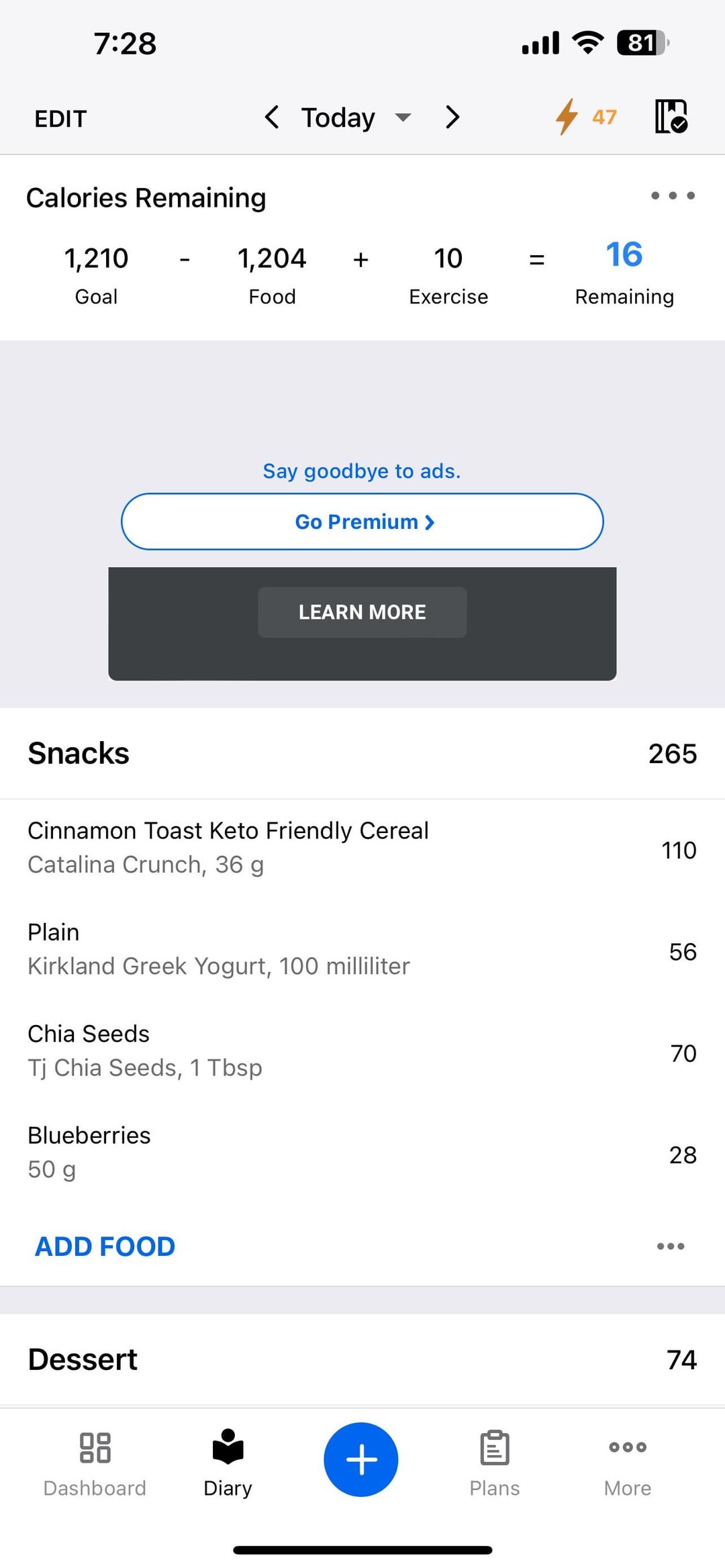Open the Chia Seeds entry

(362, 1051)
